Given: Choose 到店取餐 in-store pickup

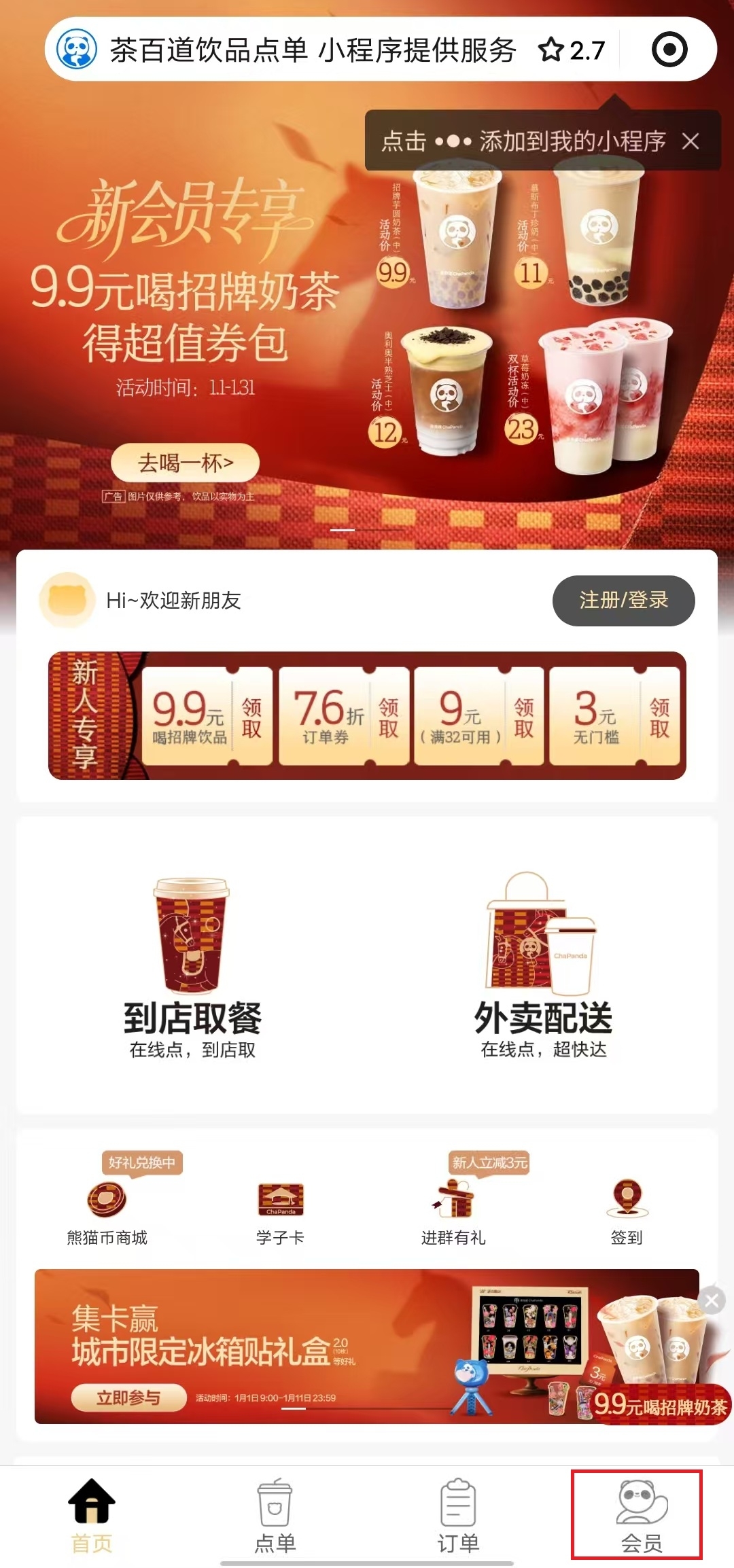Looking at the screenshot, I should point(192,965).
